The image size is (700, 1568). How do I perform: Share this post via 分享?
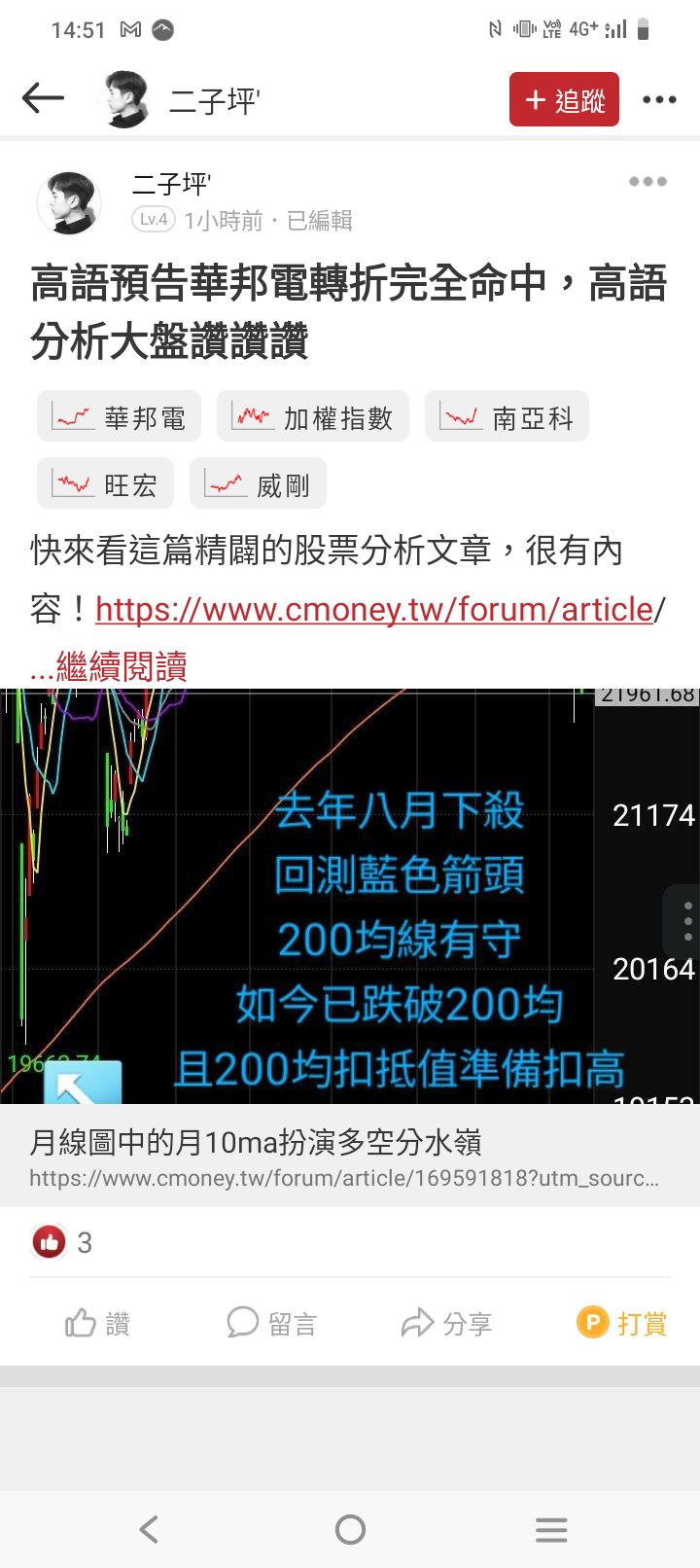(x=447, y=1323)
